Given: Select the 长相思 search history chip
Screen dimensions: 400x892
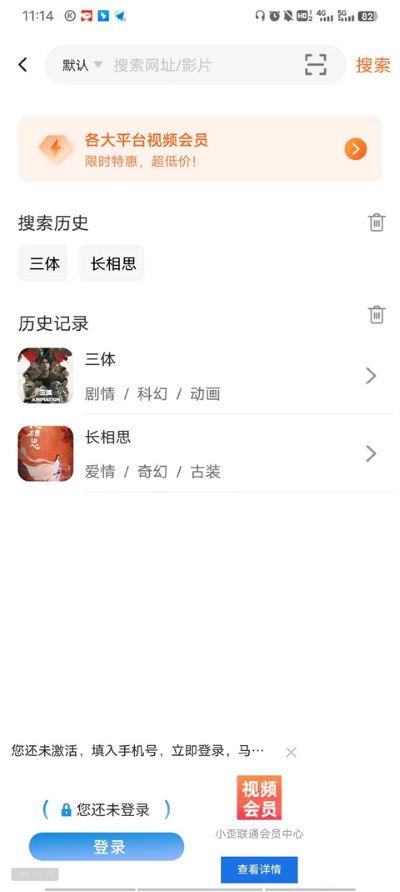Looking at the screenshot, I should pos(112,263).
